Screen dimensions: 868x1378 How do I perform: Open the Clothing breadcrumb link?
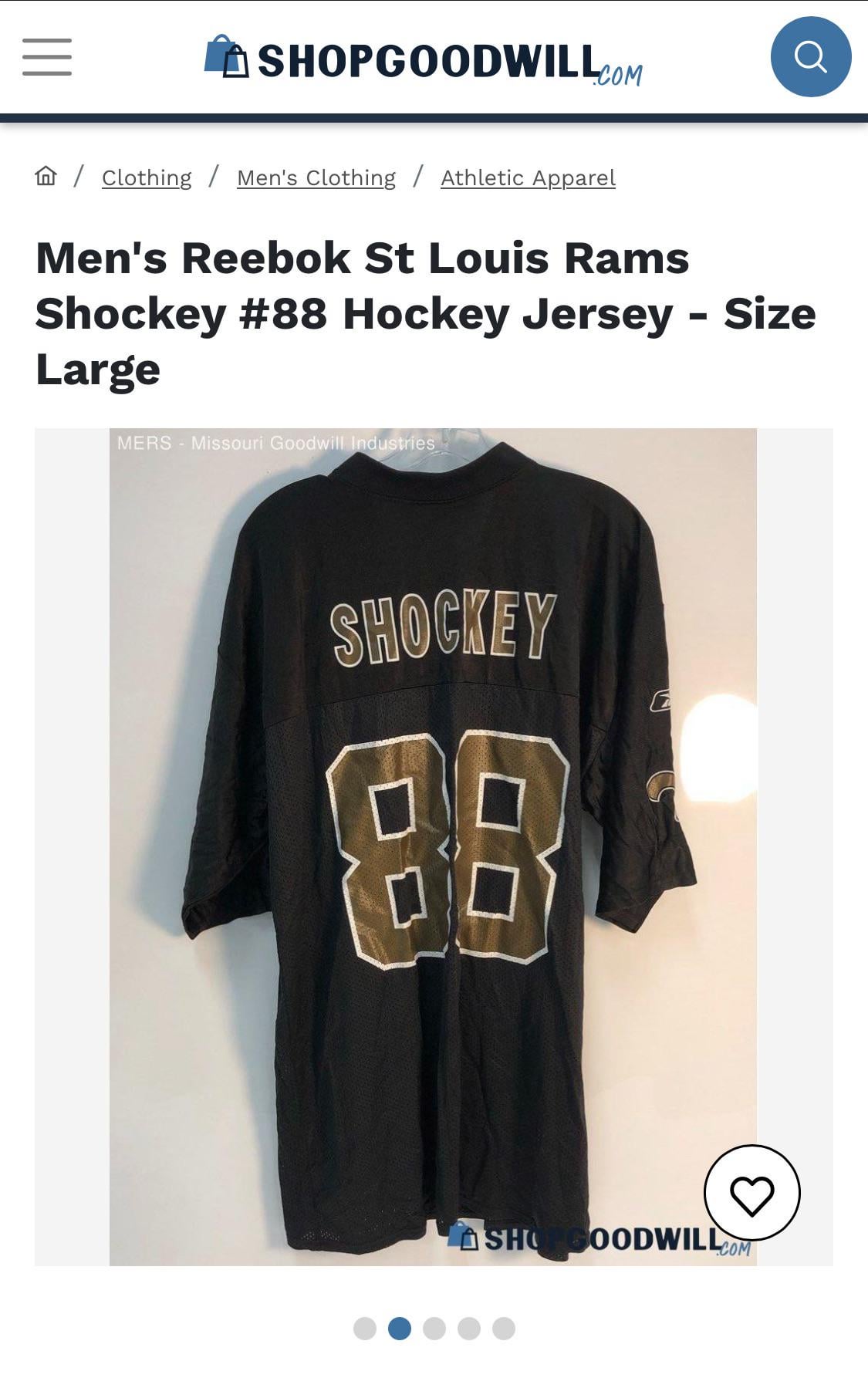coord(147,177)
